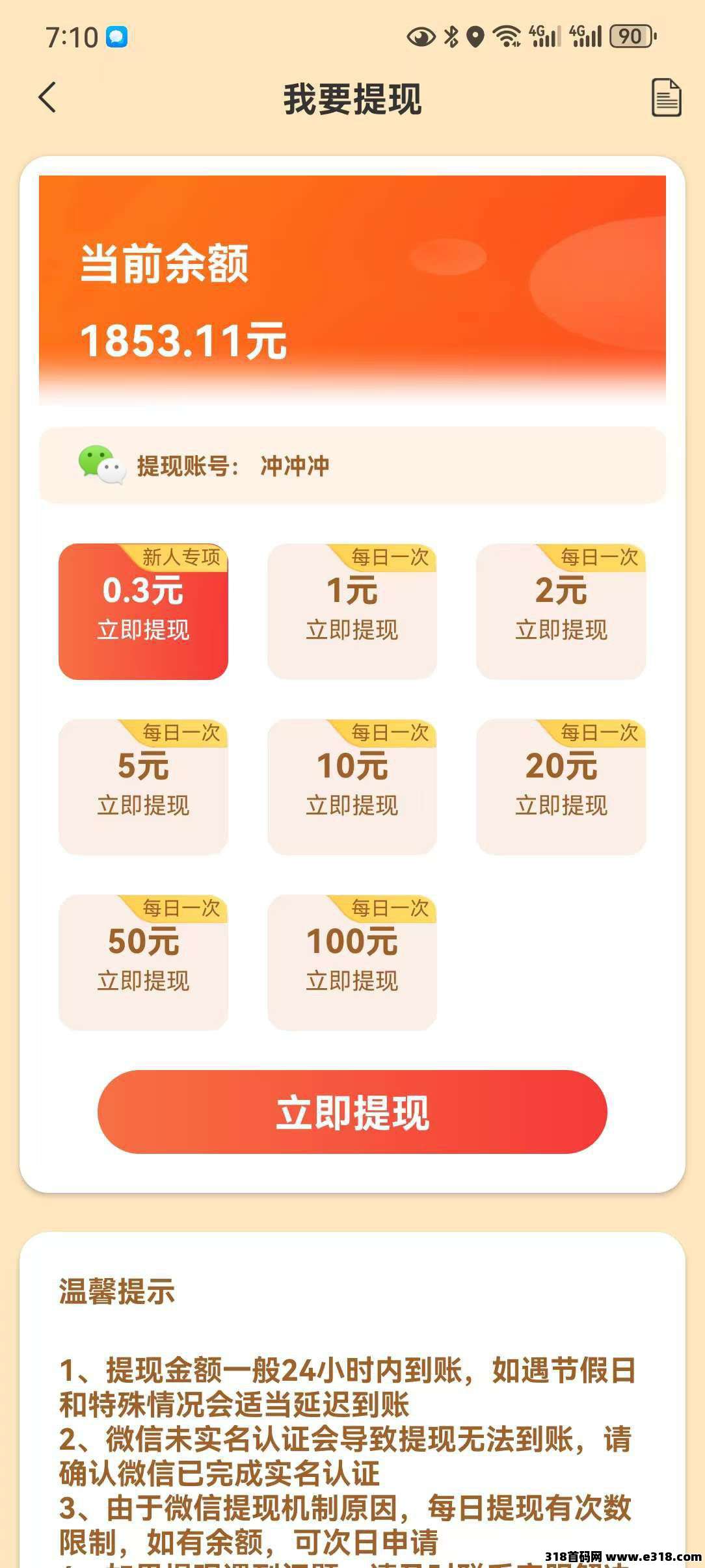
Task: Open the WeChat withdrawal account row
Action: 352,465
